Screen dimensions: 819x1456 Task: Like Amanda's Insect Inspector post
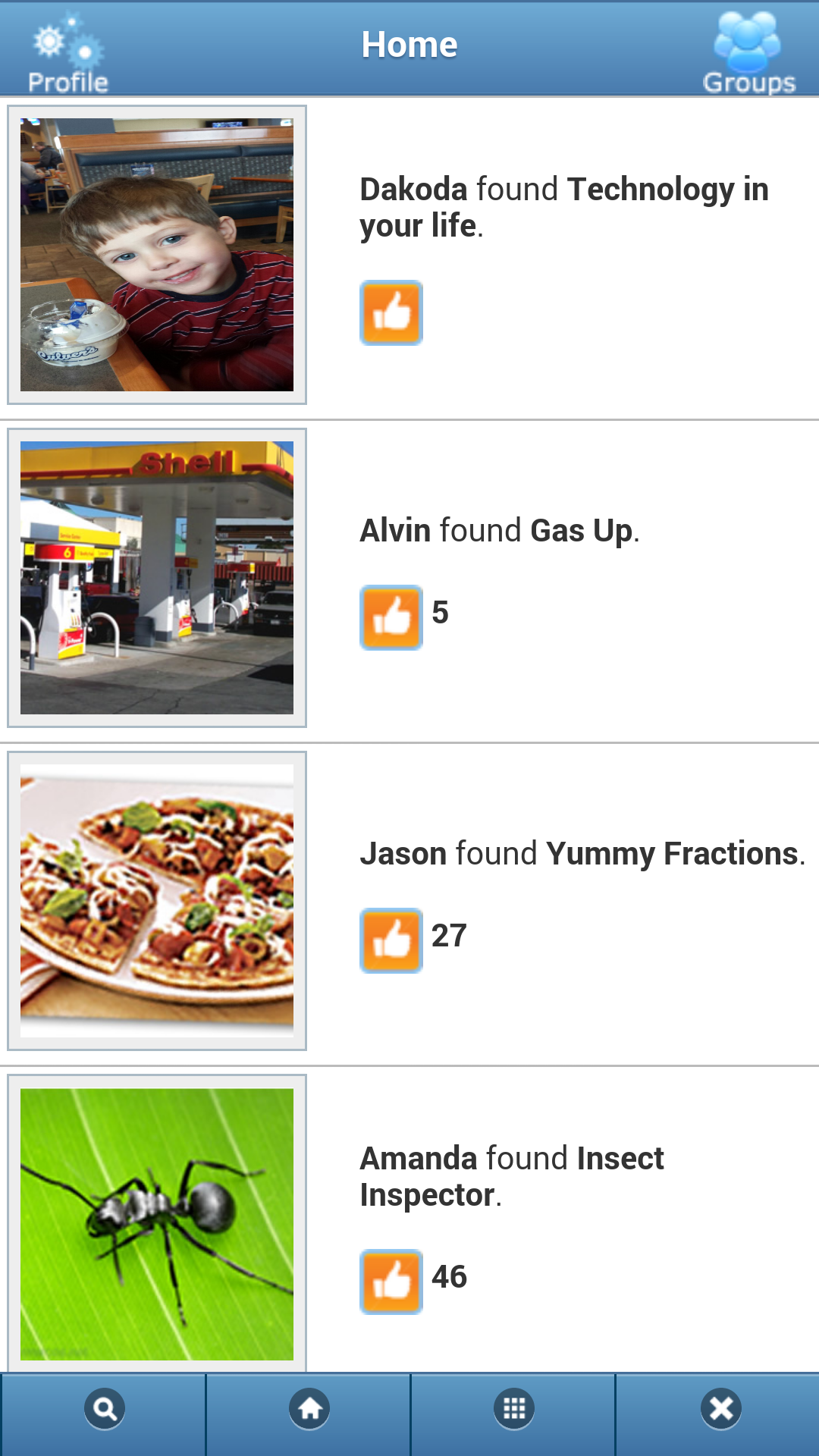(391, 1282)
